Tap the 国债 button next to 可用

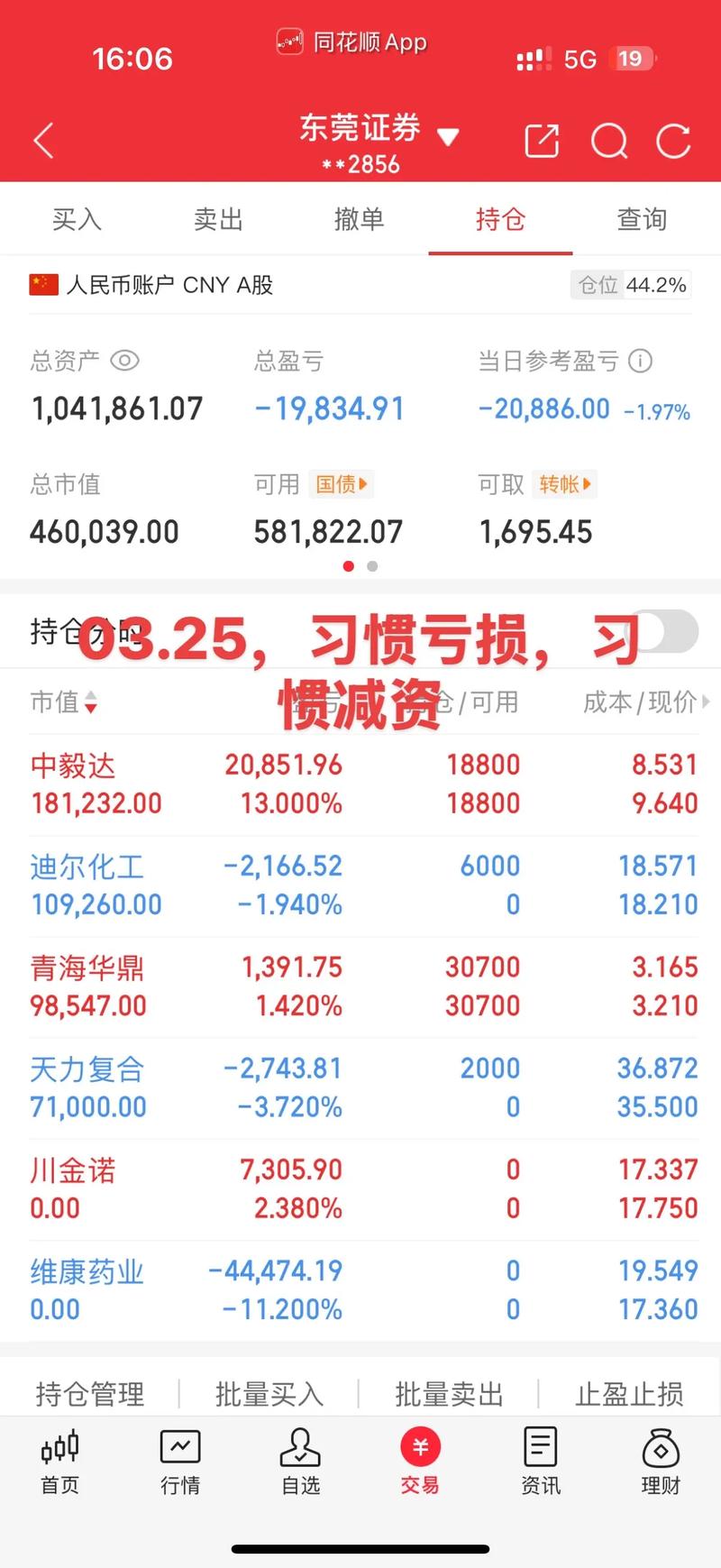(341, 484)
